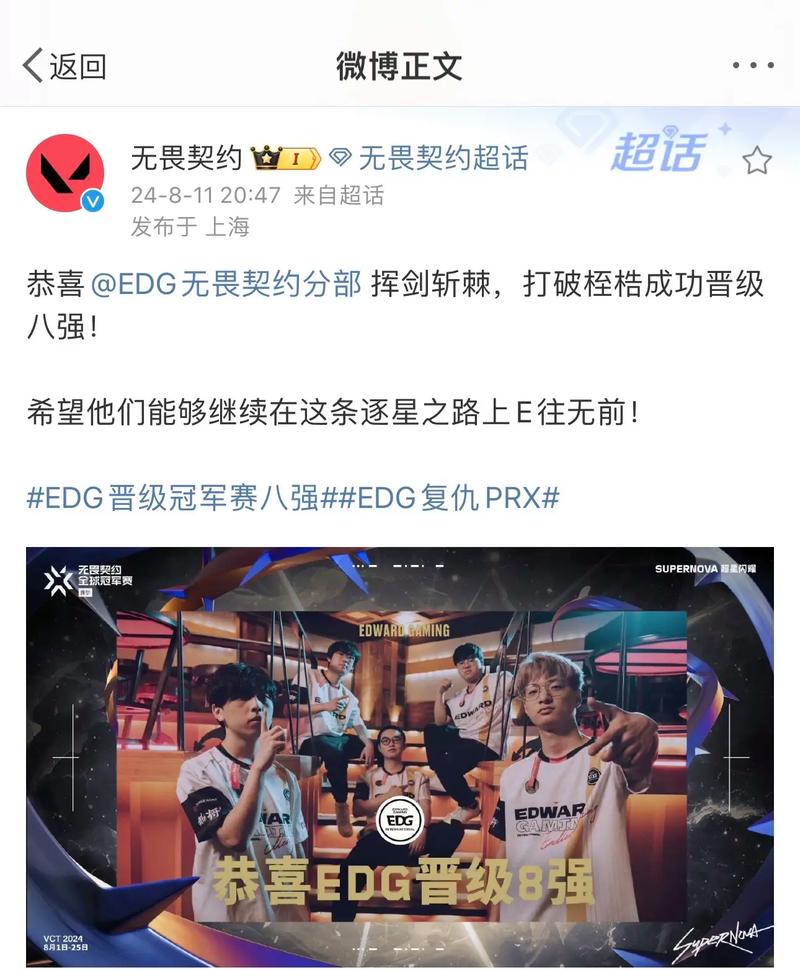Image resolution: width=800 pixels, height=970 pixels.
Task: Open the three-dot overflow menu
Action: coord(752,66)
